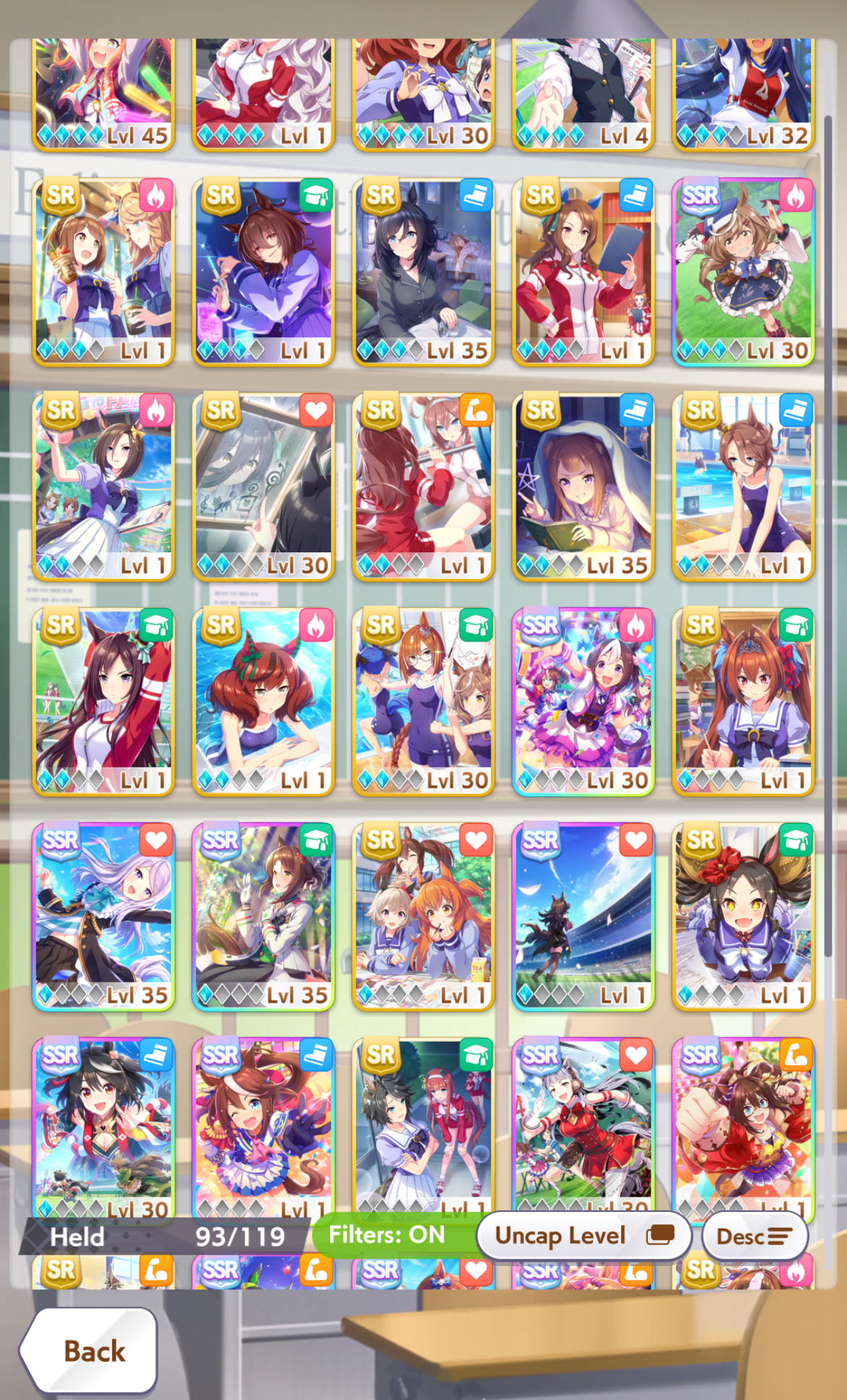847x1400 pixels.
Task: Open SSR card of idol in pink dress
Action: coord(583,701)
